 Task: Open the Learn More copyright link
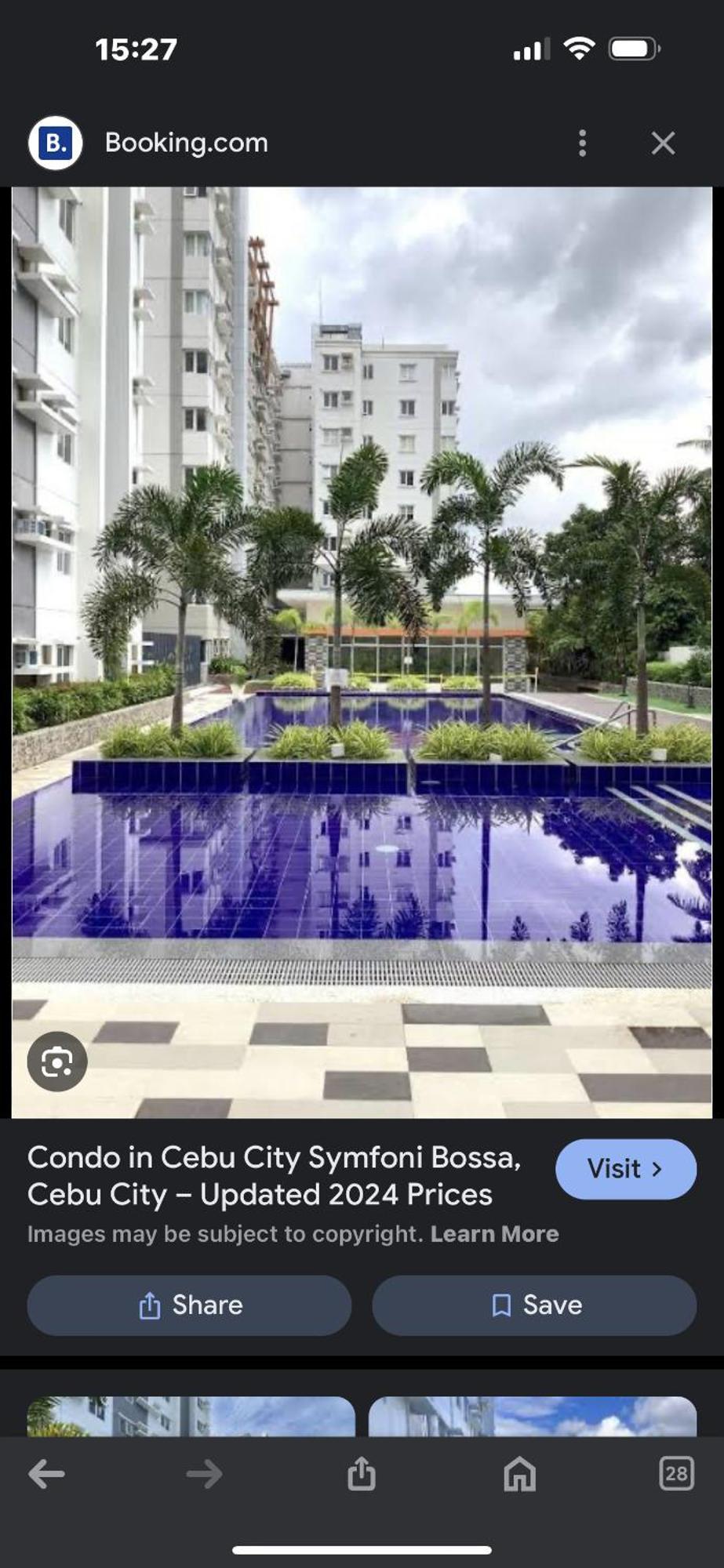click(x=494, y=1234)
